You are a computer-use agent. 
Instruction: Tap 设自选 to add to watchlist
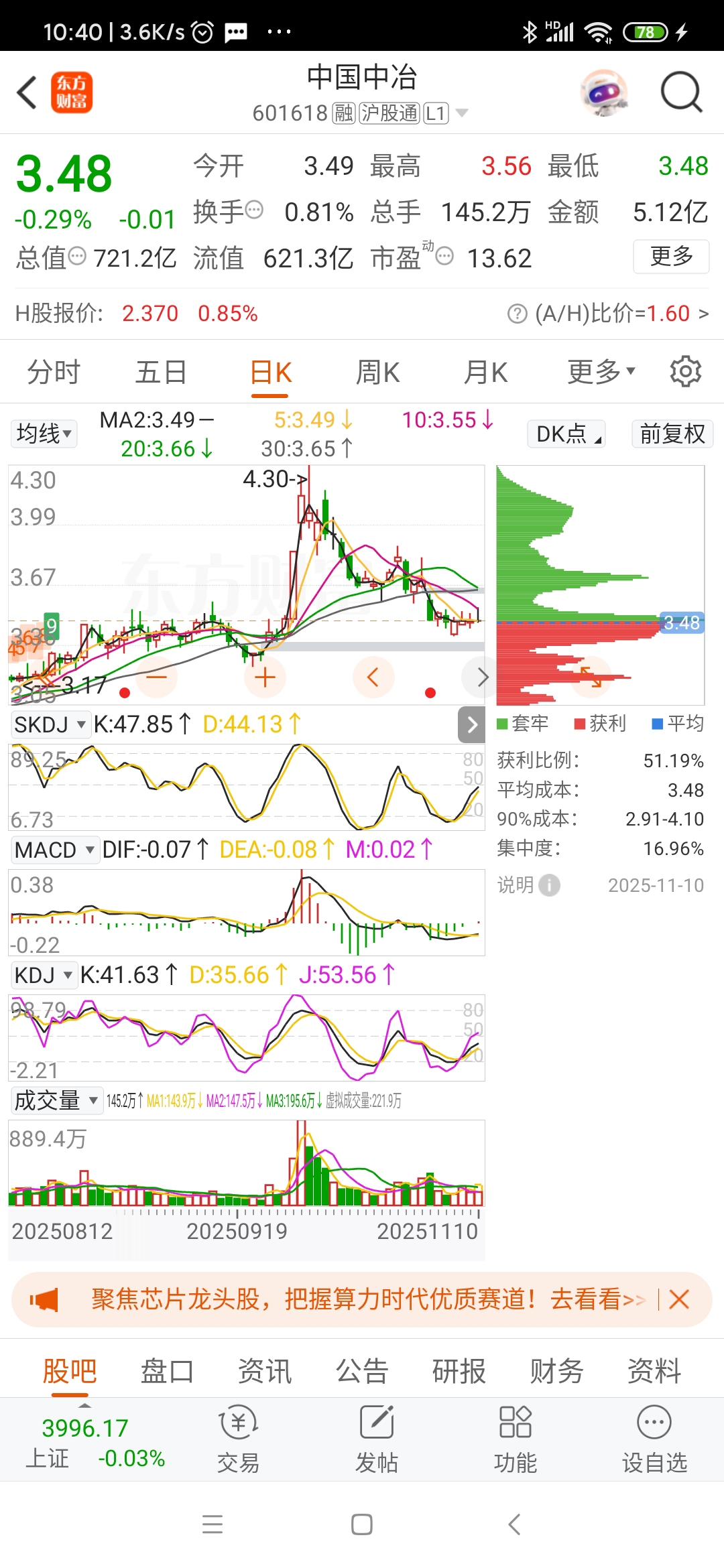tap(654, 1438)
